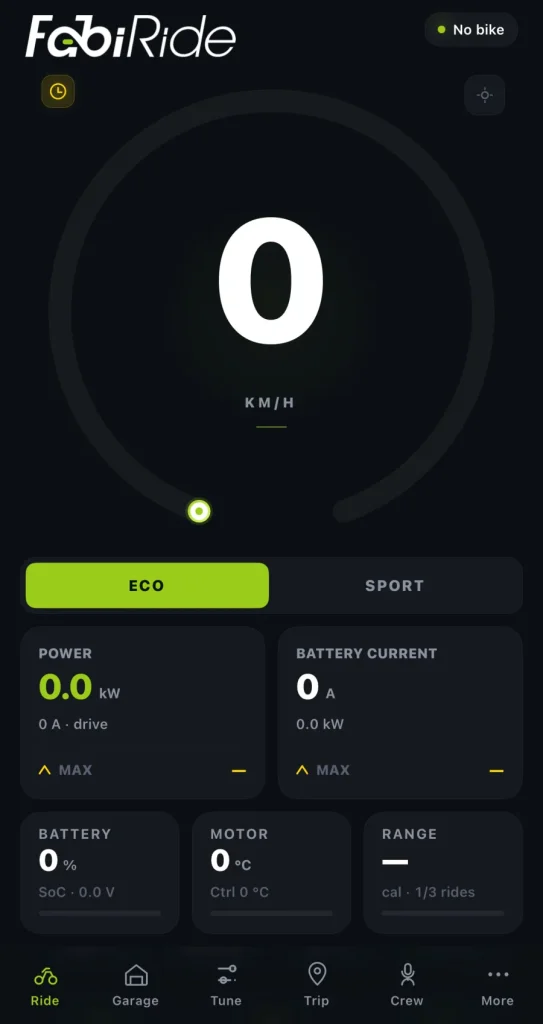Open the yellow clock icon

[58, 91]
